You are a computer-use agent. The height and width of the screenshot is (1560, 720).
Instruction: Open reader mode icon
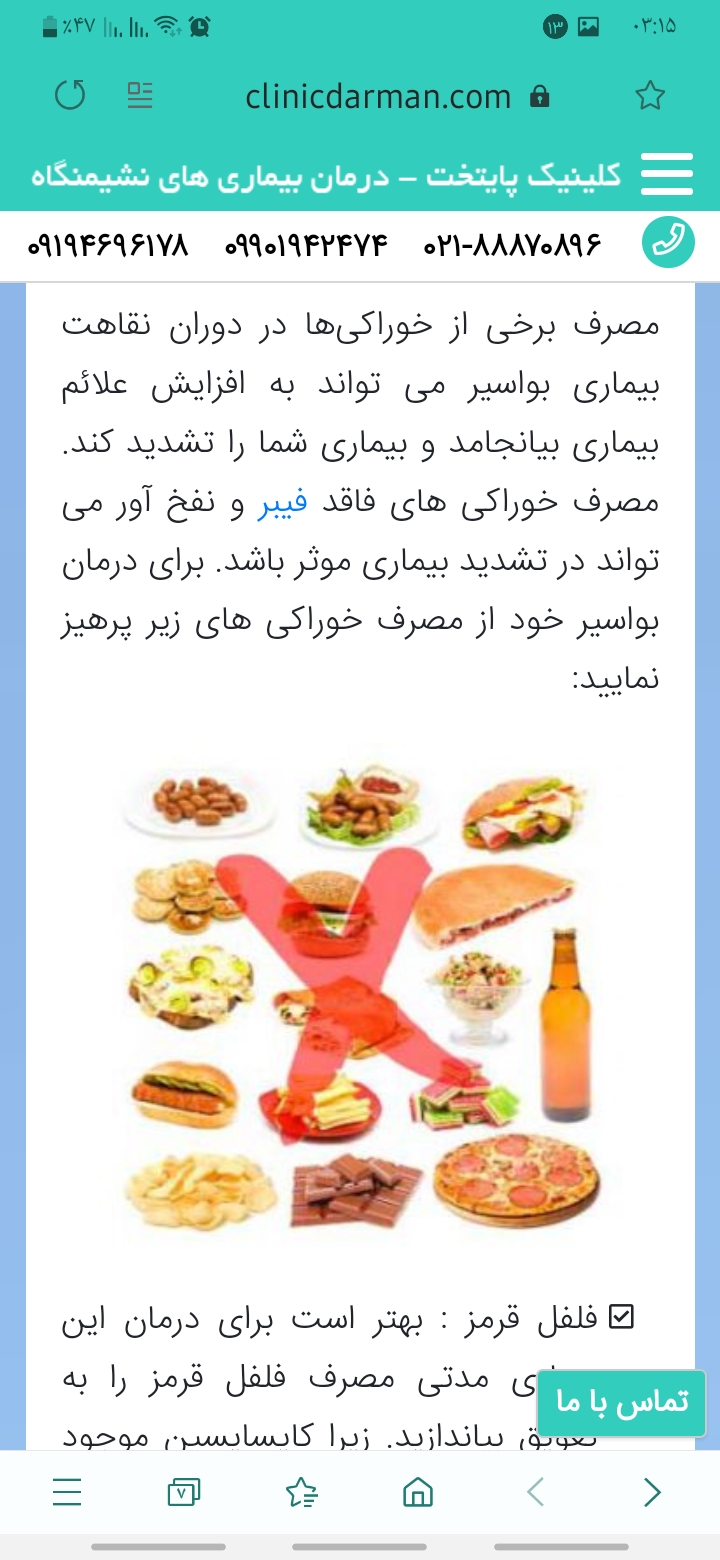140,96
